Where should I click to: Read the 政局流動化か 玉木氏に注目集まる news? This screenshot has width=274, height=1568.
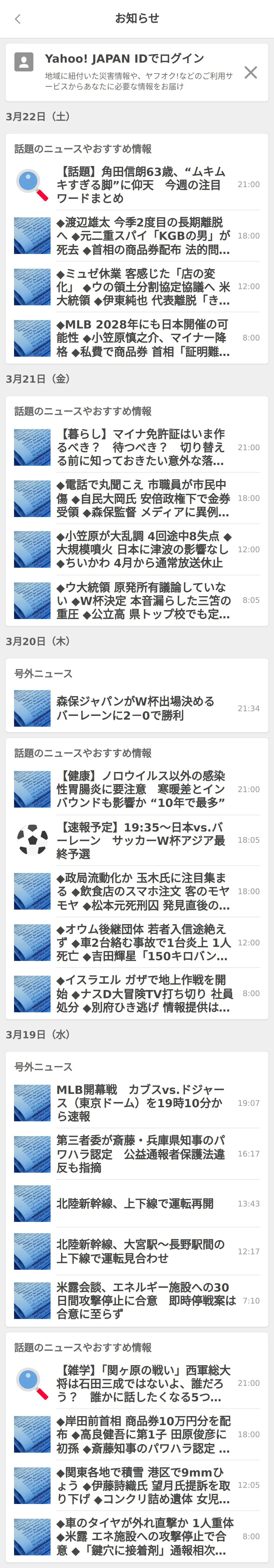pos(143,891)
